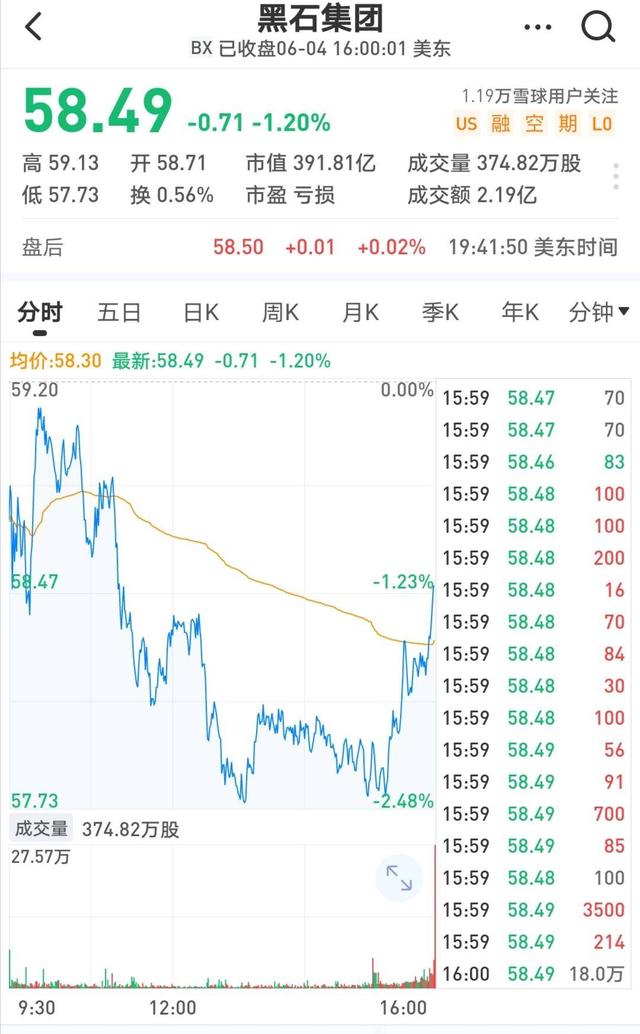Expand the chart to full screen

(x=399, y=879)
